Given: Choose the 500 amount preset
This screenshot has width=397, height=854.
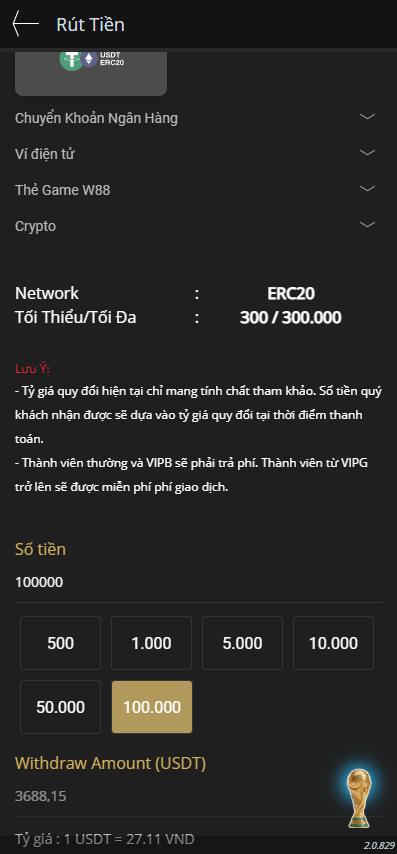Looking at the screenshot, I should point(60,643).
